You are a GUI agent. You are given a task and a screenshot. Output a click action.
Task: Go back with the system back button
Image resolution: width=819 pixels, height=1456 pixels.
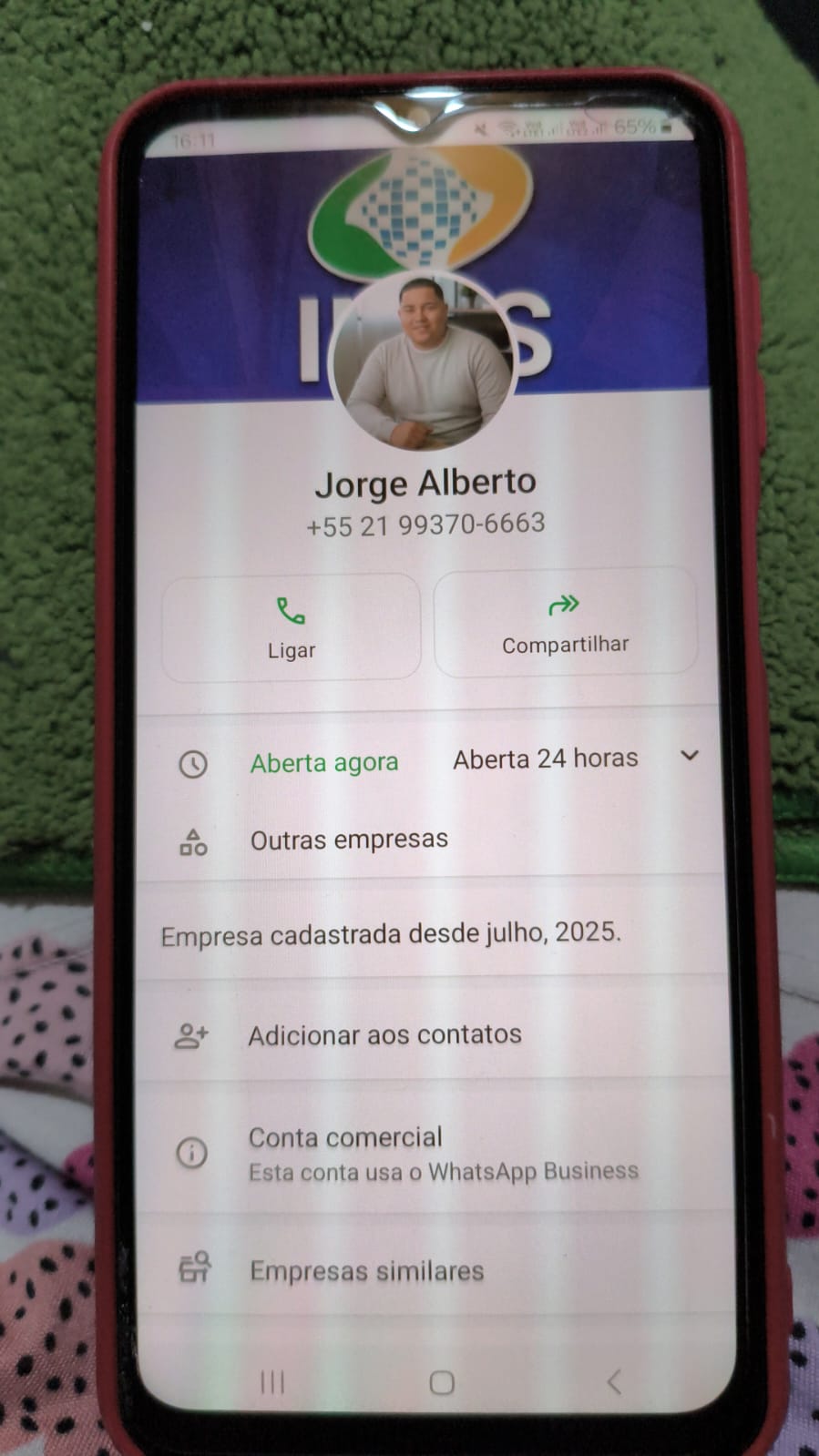point(614,1382)
